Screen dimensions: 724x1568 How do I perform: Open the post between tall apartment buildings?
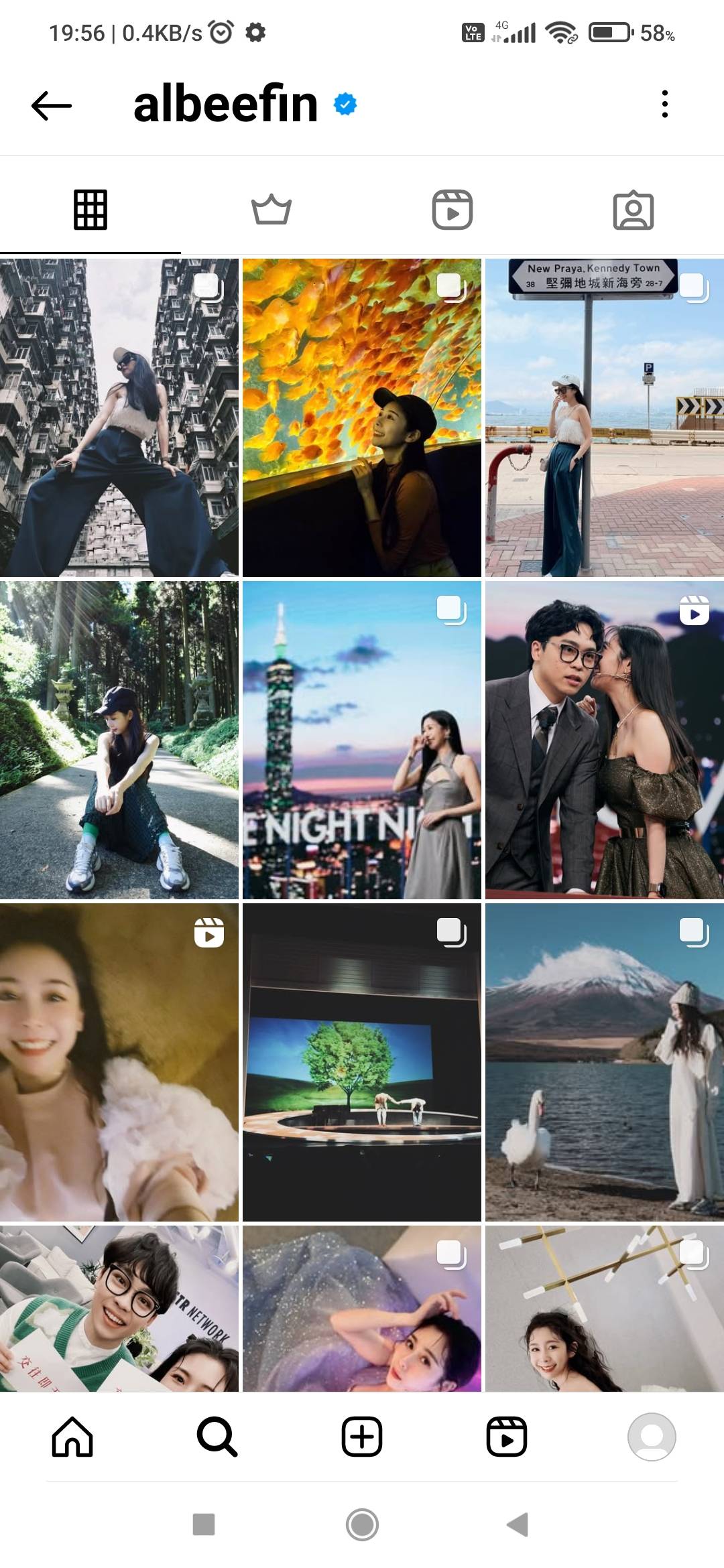pyautogui.click(x=119, y=417)
